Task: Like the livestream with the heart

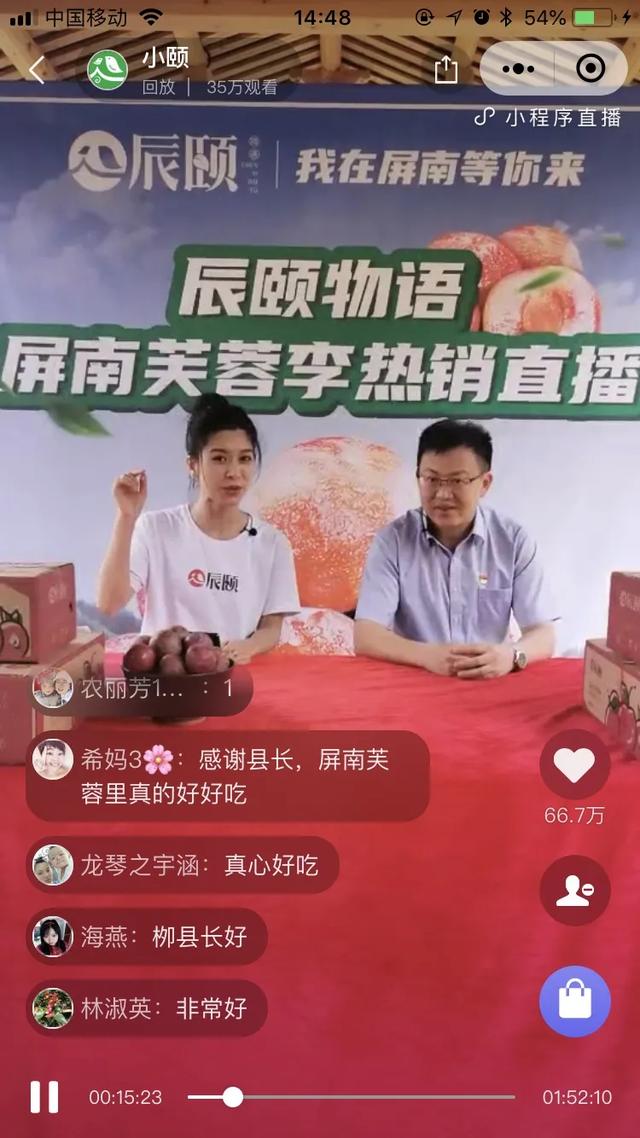Action: pos(574,765)
